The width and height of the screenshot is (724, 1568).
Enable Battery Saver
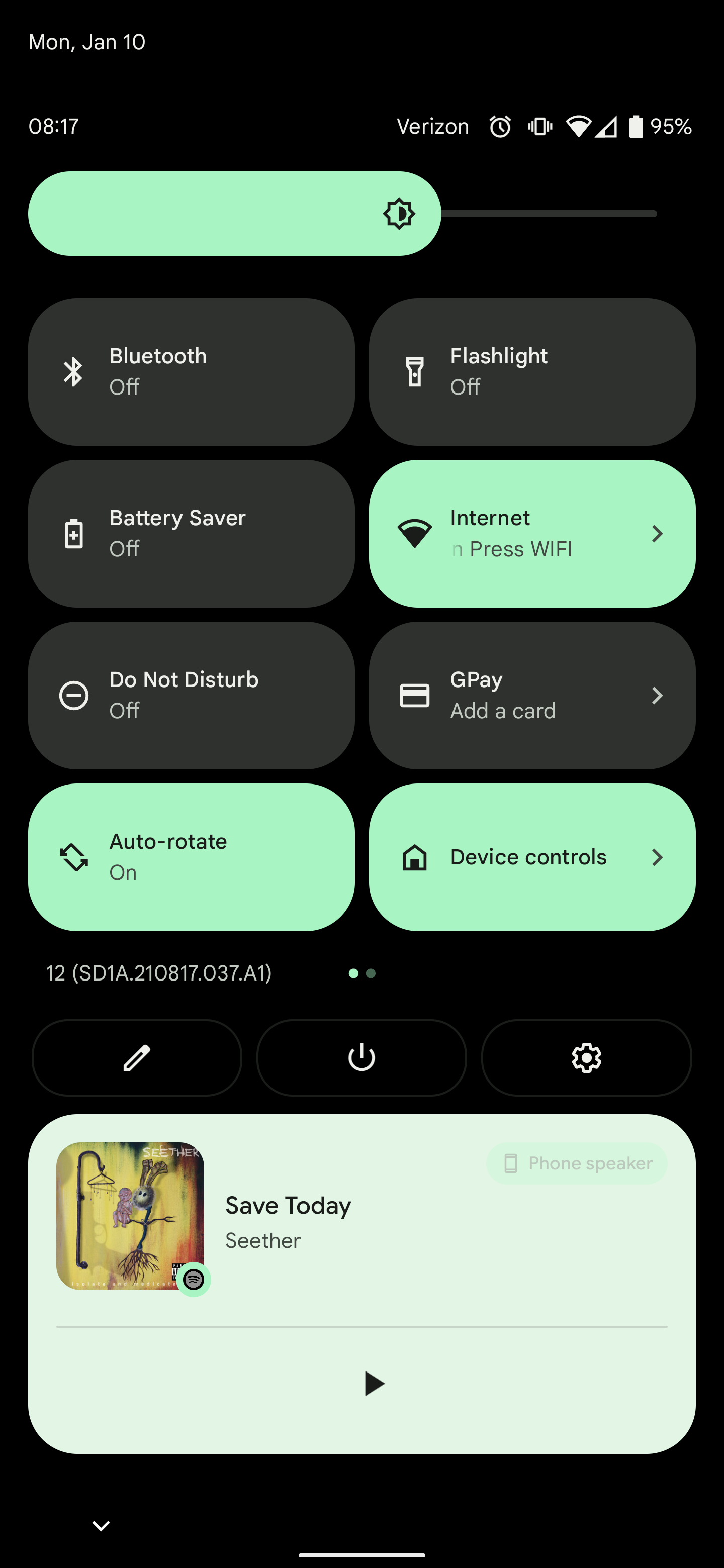click(x=191, y=533)
